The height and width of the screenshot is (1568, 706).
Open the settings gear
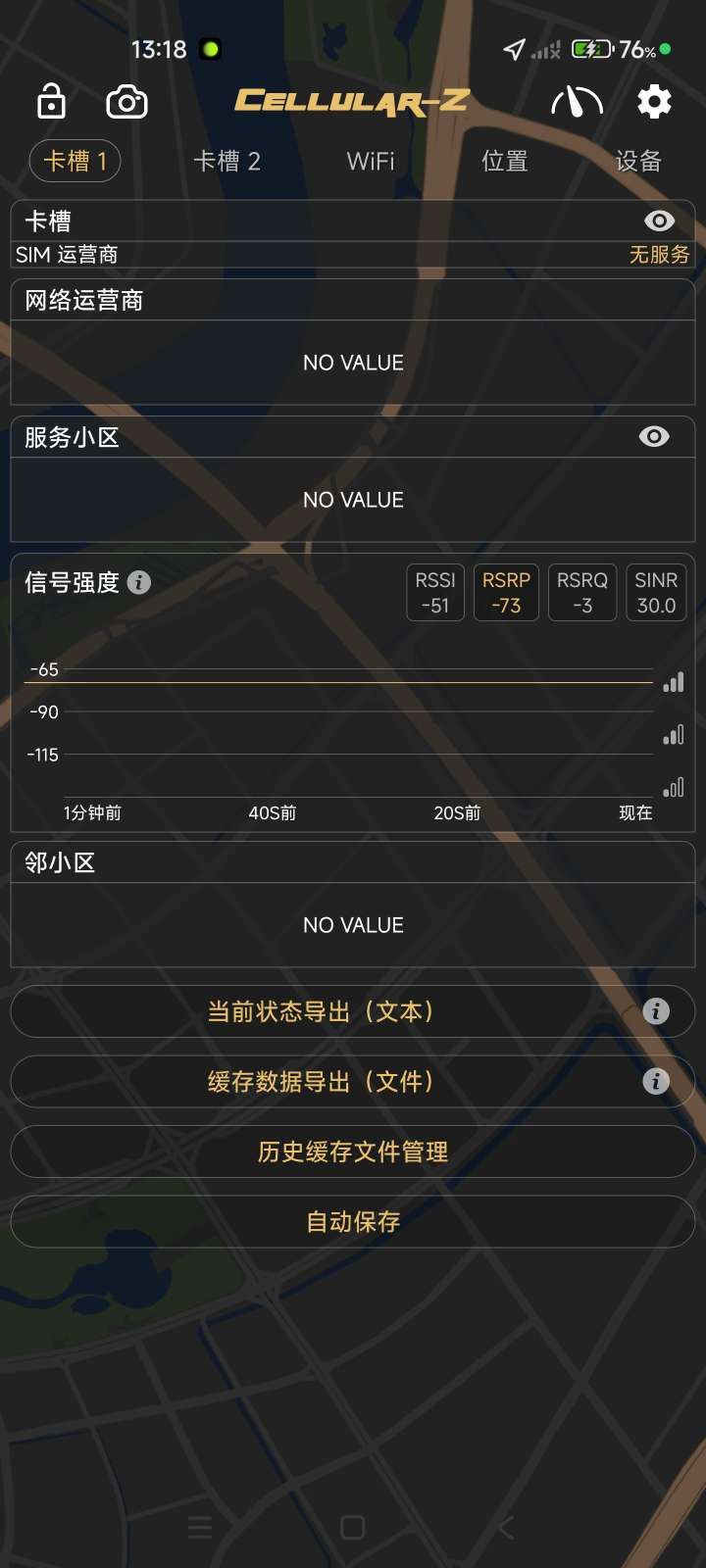[x=654, y=101]
